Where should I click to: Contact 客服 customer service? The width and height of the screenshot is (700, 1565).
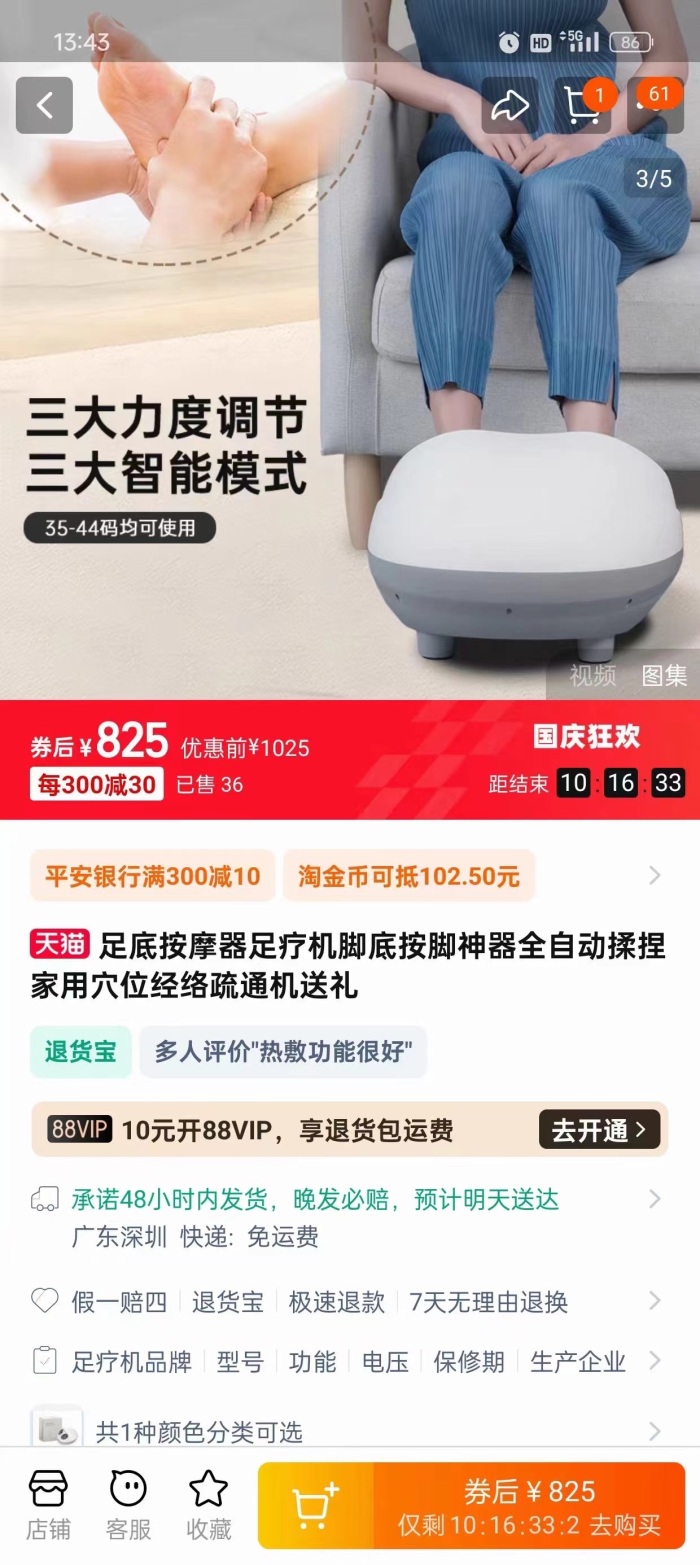click(x=128, y=1505)
